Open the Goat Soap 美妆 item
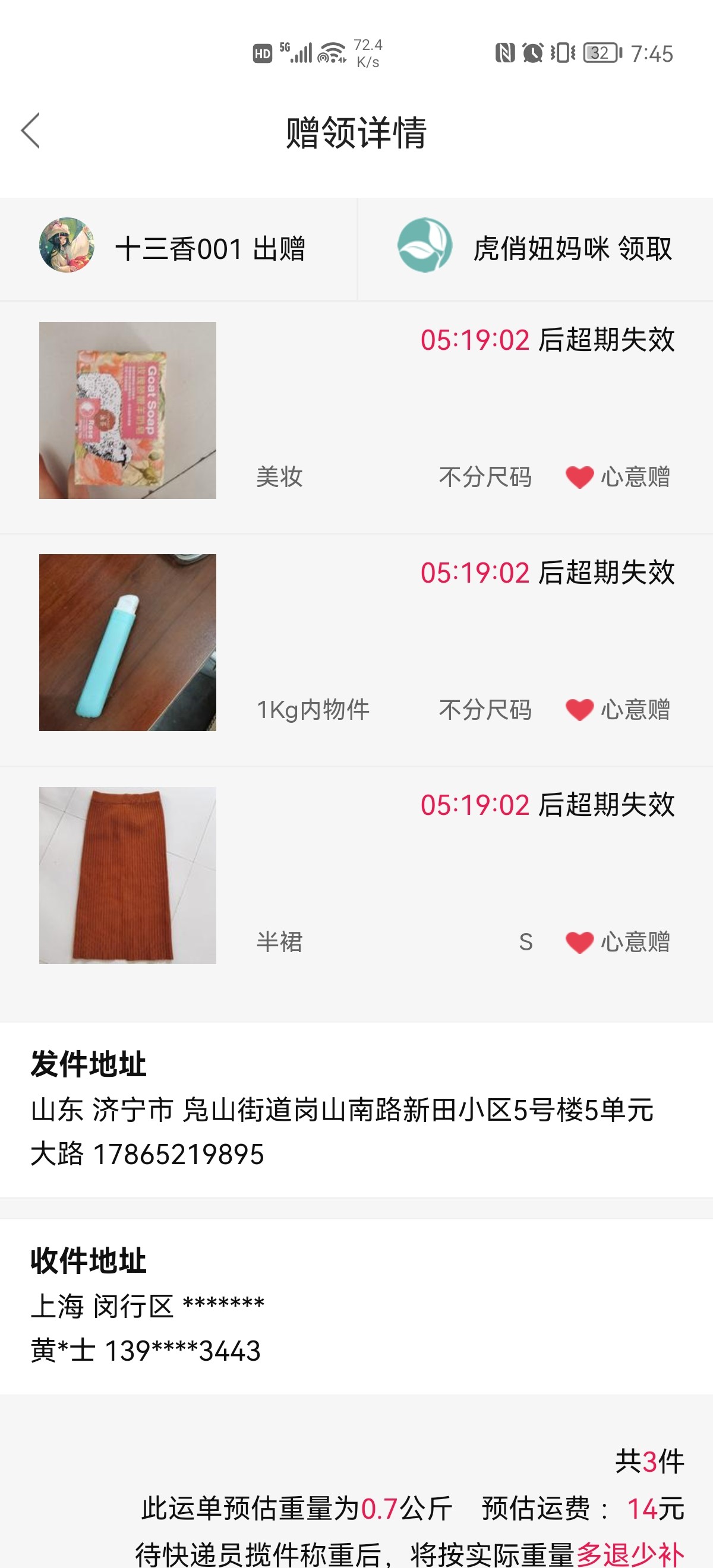Viewport: 713px width, 1568px height. coord(127,410)
